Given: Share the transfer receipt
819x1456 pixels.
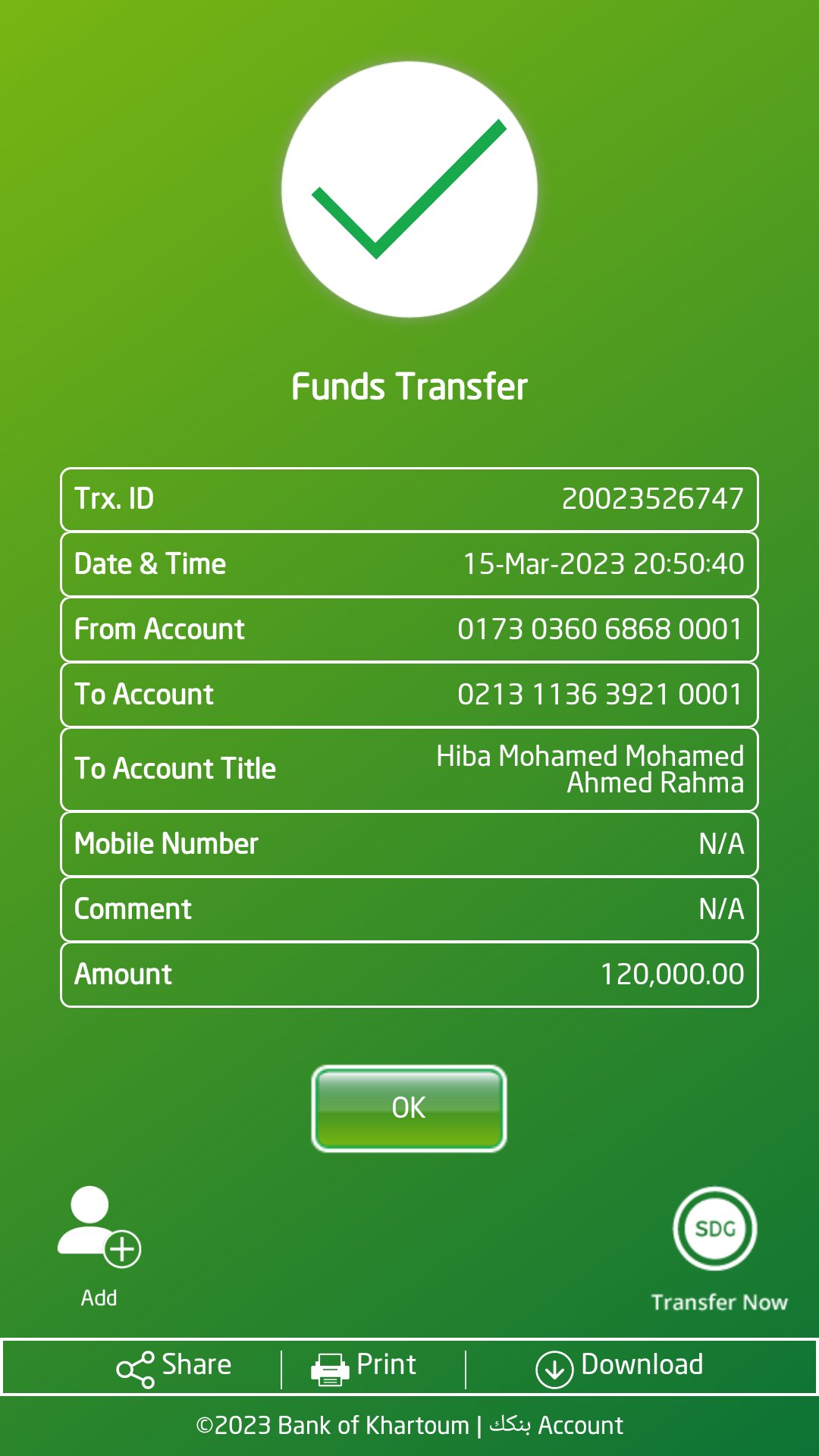Looking at the screenshot, I should pyautogui.click(x=174, y=1367).
